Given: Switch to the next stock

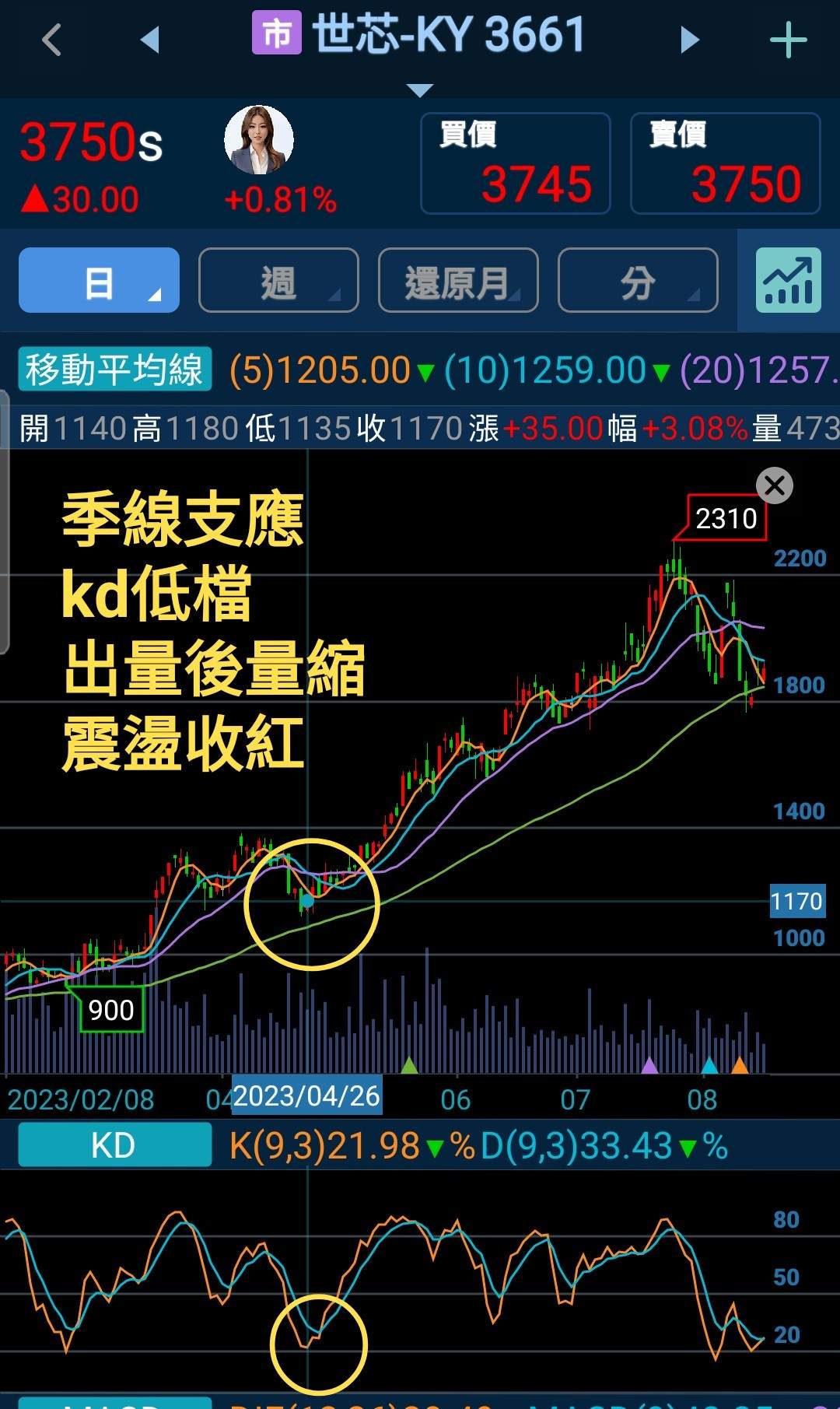Looking at the screenshot, I should pos(689,40).
